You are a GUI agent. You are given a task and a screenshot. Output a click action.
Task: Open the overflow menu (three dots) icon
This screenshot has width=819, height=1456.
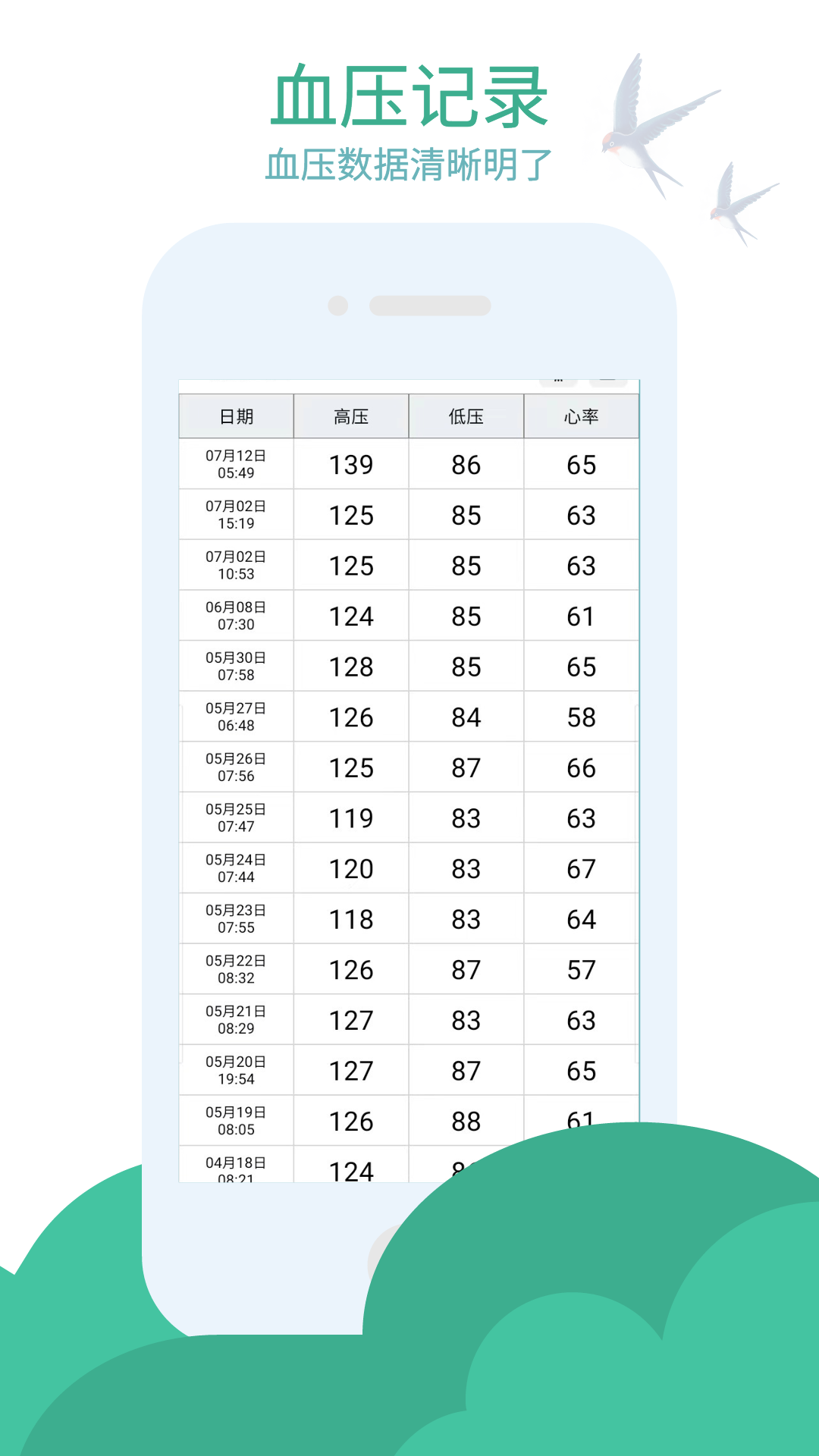557,377
